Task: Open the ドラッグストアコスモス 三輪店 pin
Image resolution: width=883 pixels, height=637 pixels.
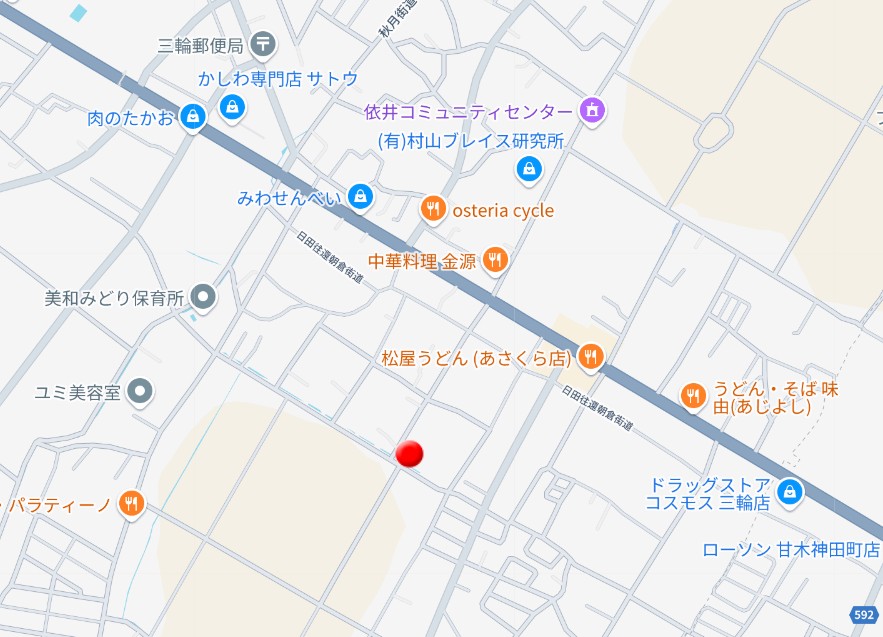Action: coord(790,491)
